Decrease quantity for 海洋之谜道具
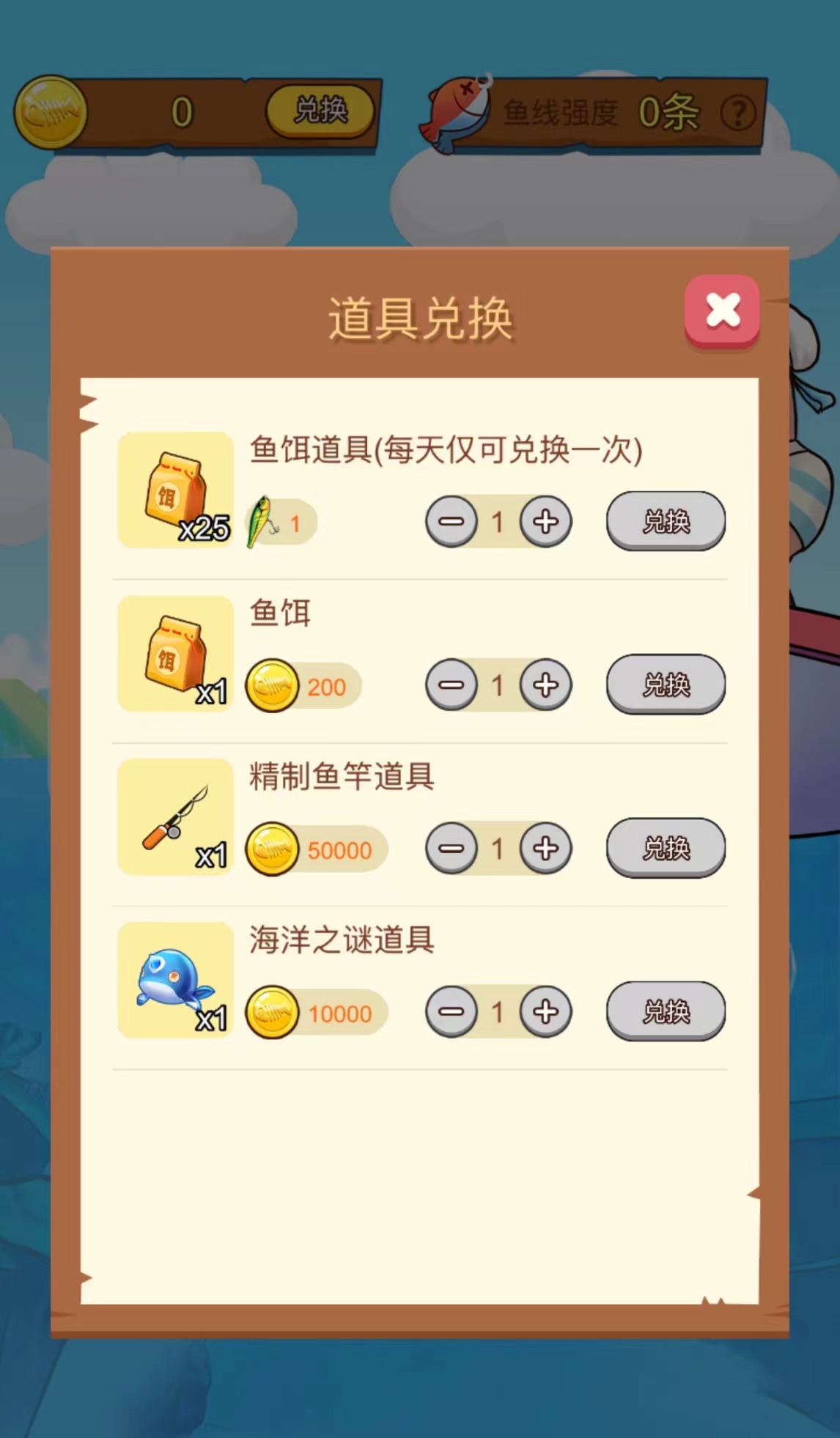 coord(452,1012)
